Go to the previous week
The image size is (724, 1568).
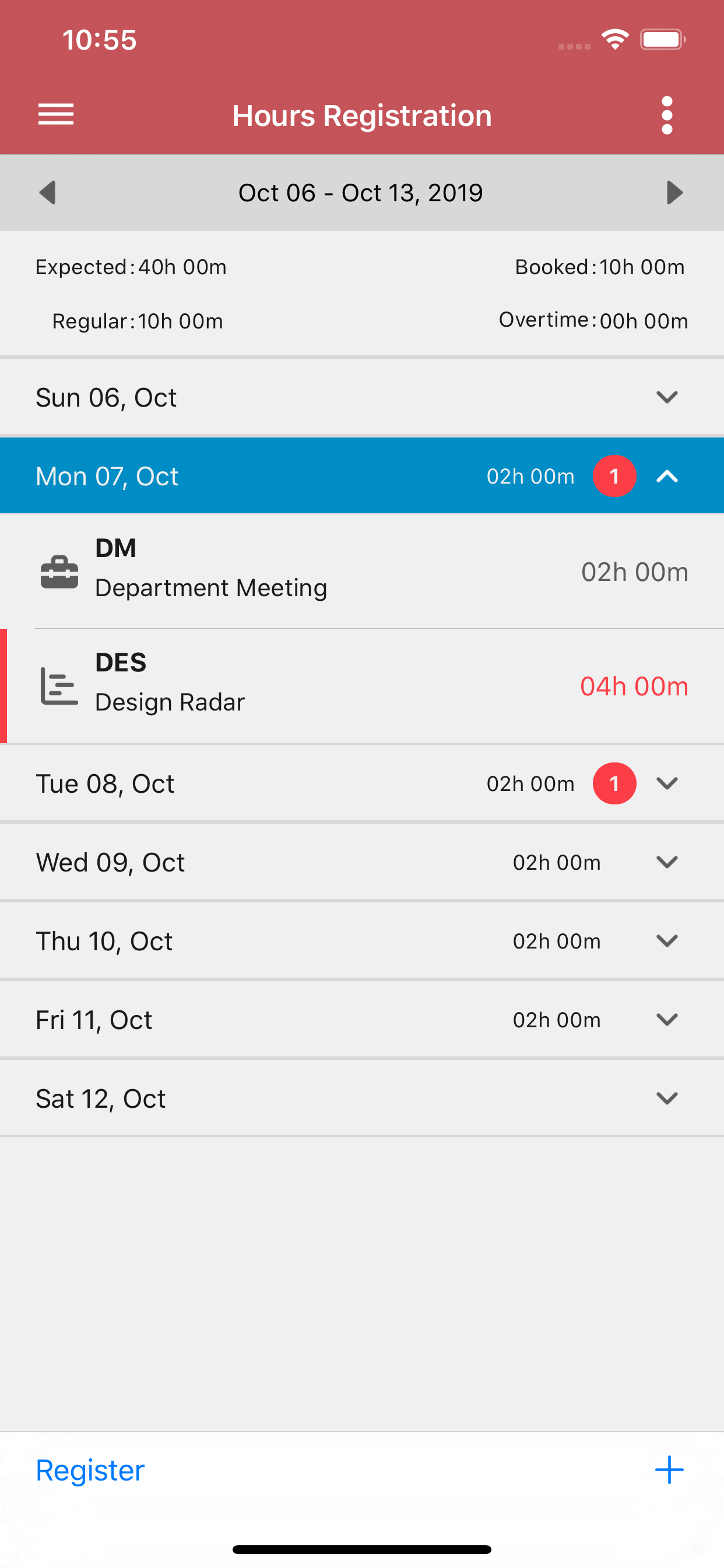47,192
